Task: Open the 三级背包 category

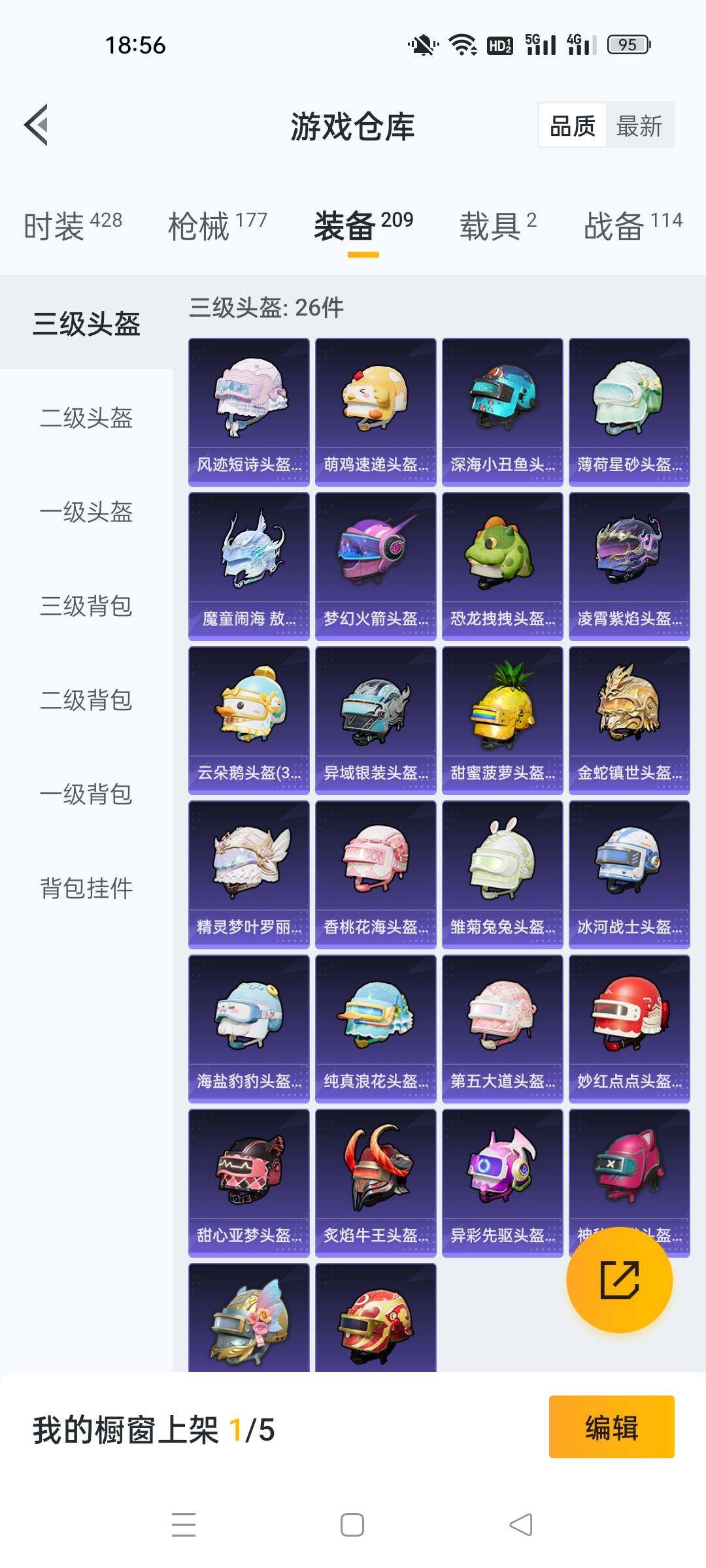Action: coord(86,606)
